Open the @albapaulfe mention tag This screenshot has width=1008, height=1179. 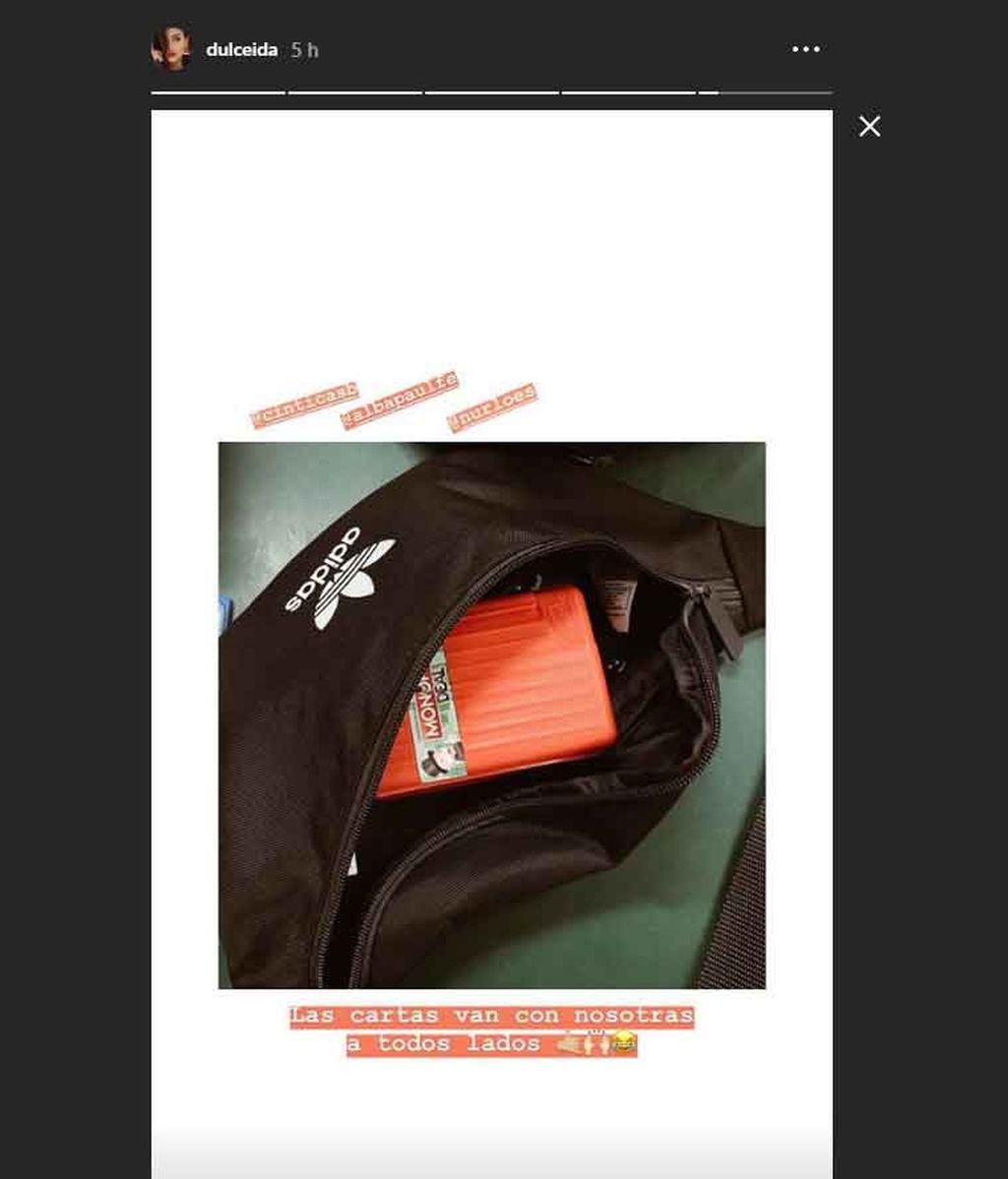click(400, 401)
